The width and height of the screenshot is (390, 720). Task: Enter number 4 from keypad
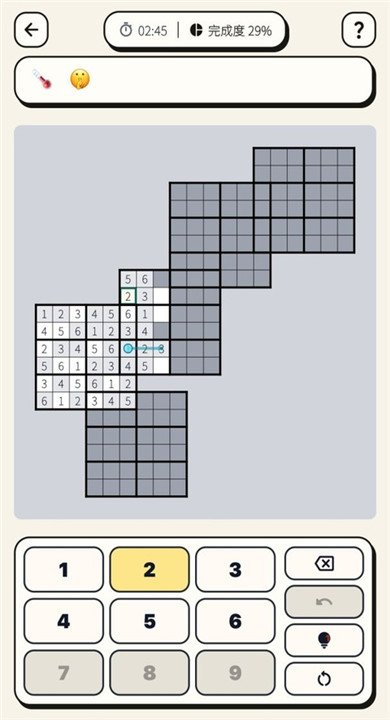[x=63, y=621]
